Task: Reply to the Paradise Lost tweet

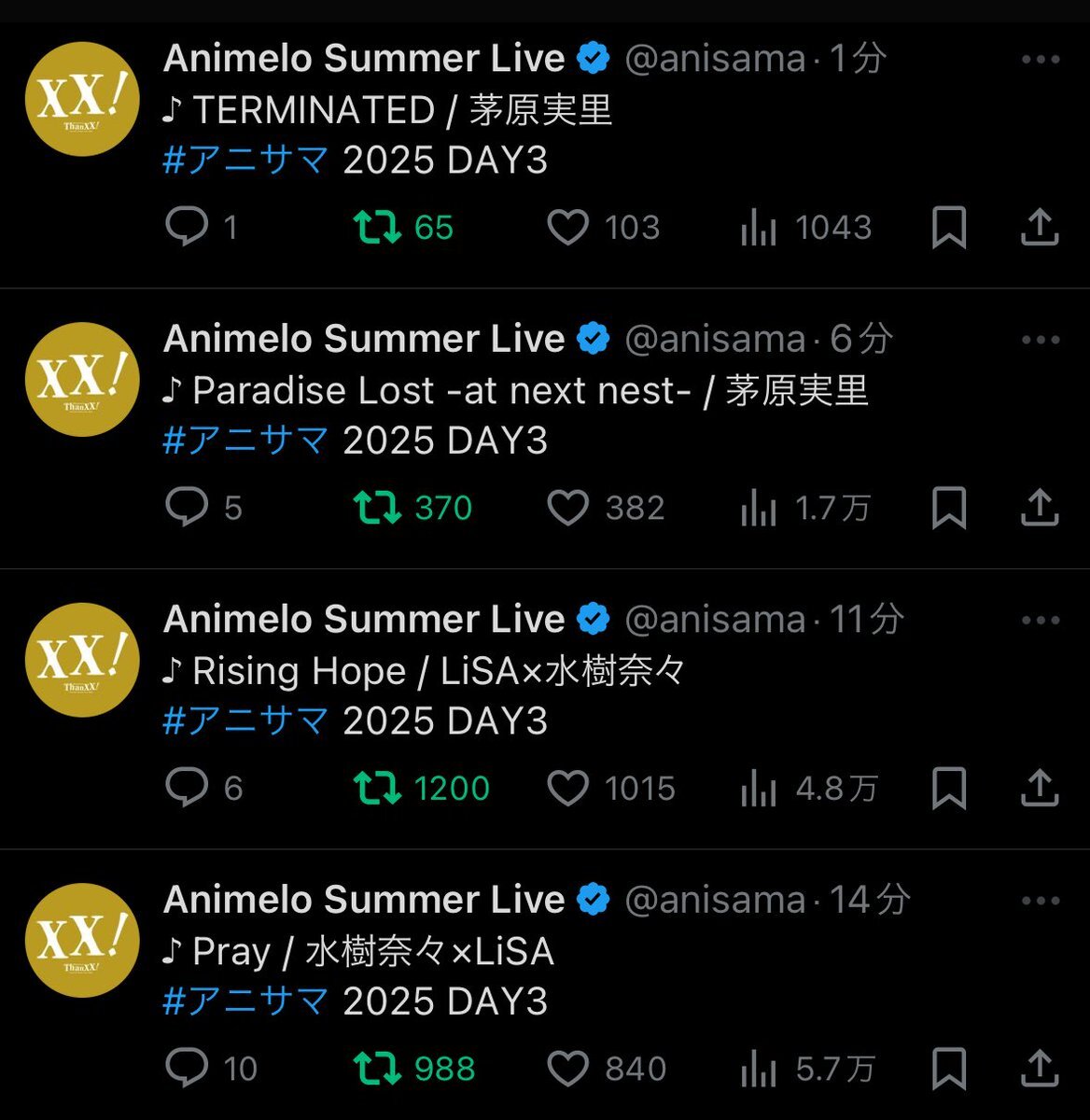Action: click(186, 508)
